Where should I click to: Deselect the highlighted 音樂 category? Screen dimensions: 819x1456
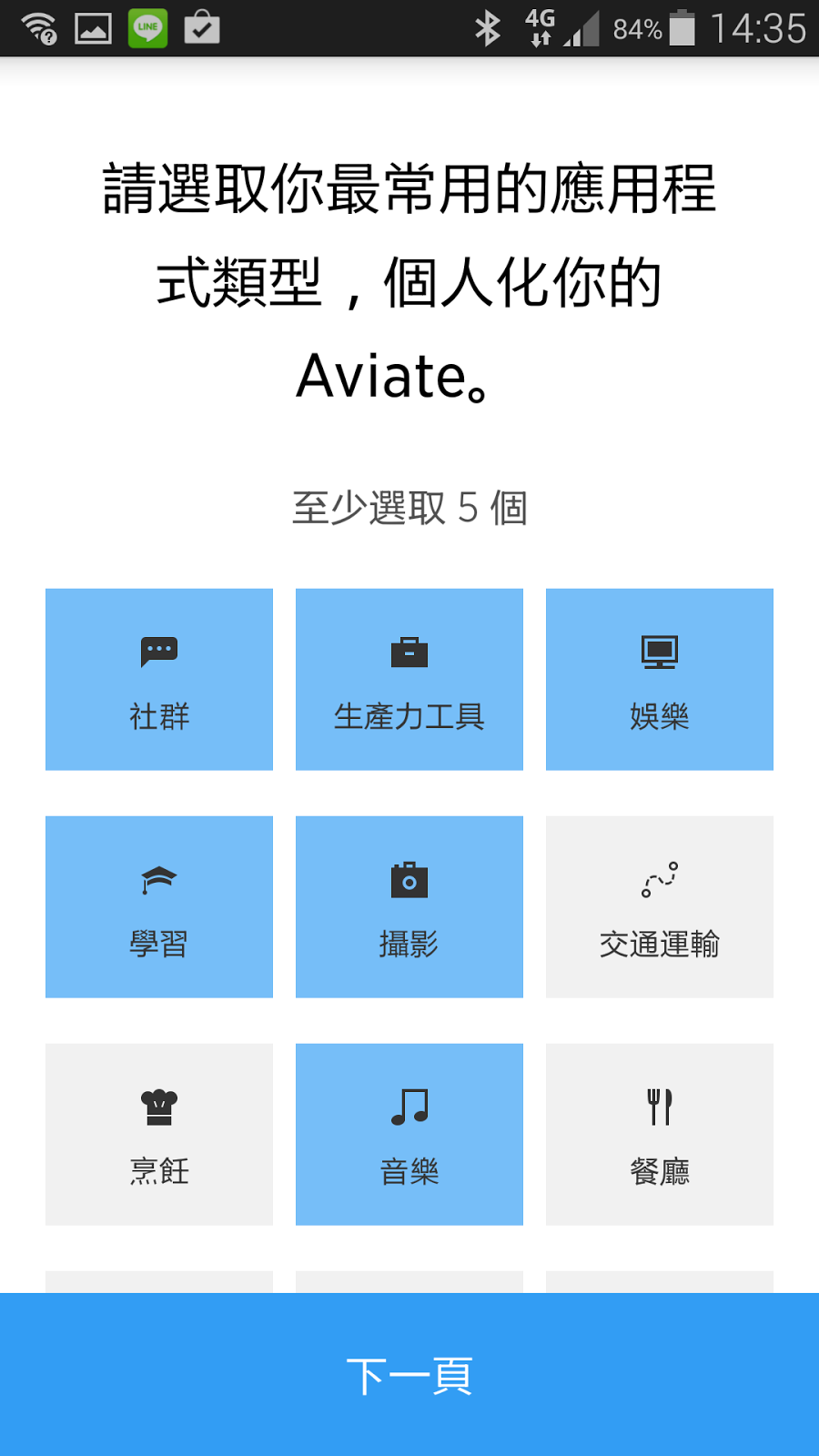[x=409, y=1133]
